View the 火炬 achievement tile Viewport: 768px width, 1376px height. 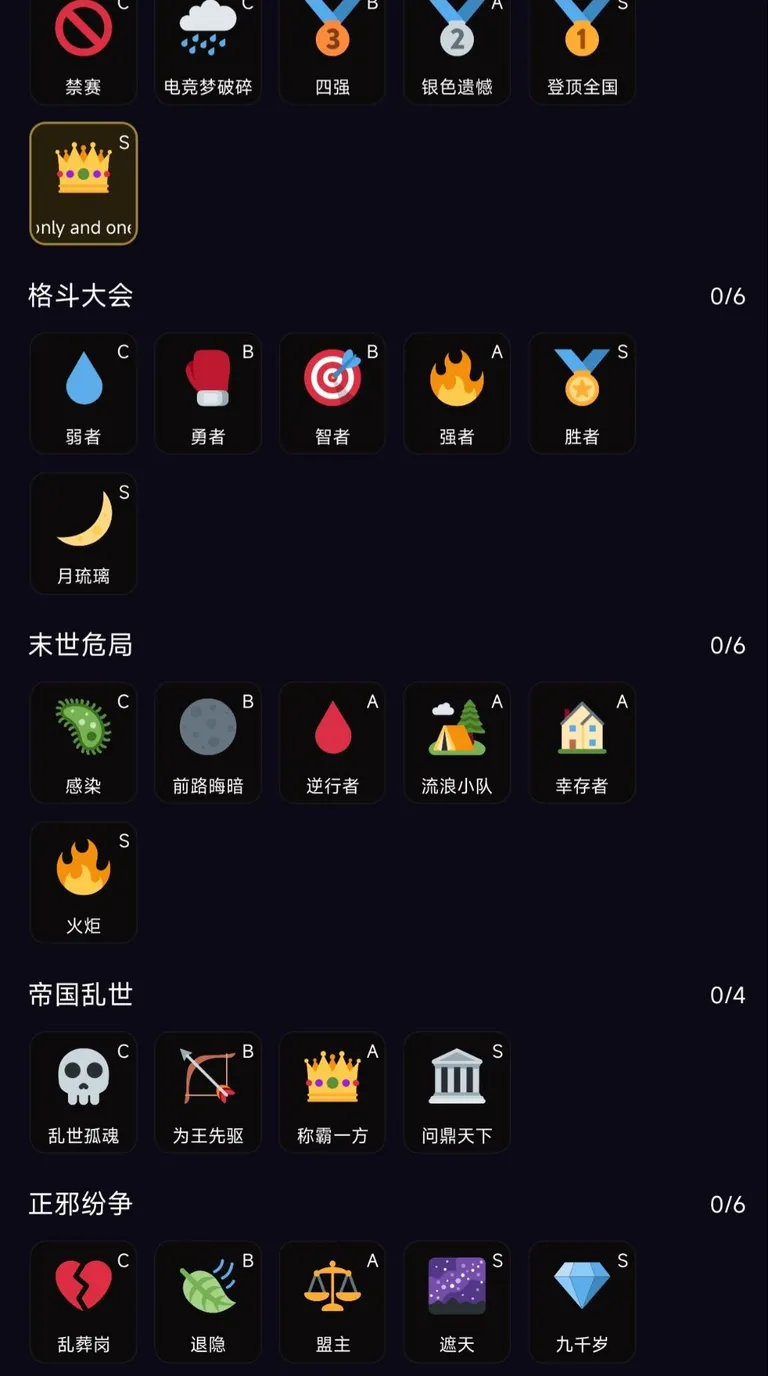click(83, 882)
